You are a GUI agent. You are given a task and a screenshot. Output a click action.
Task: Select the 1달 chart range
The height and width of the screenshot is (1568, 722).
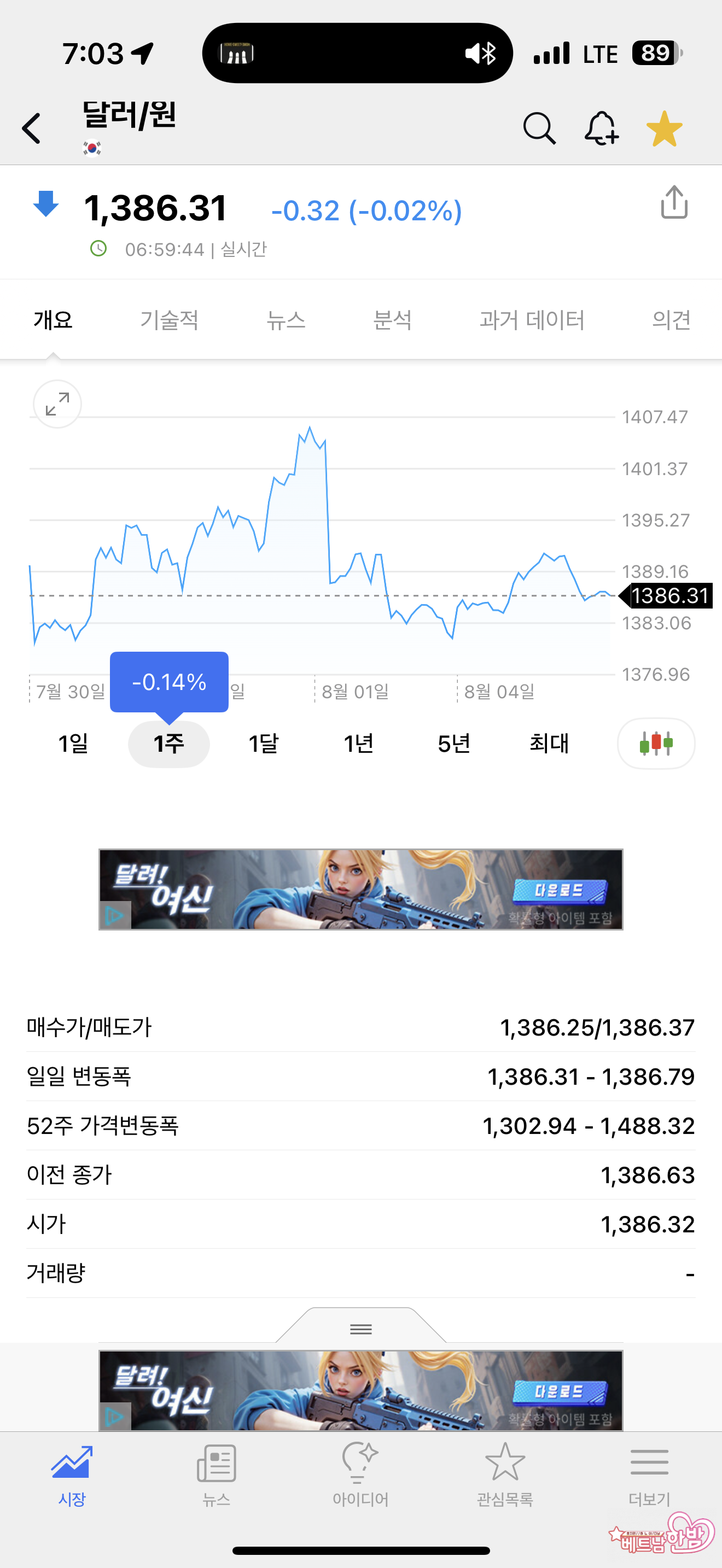coord(264,744)
